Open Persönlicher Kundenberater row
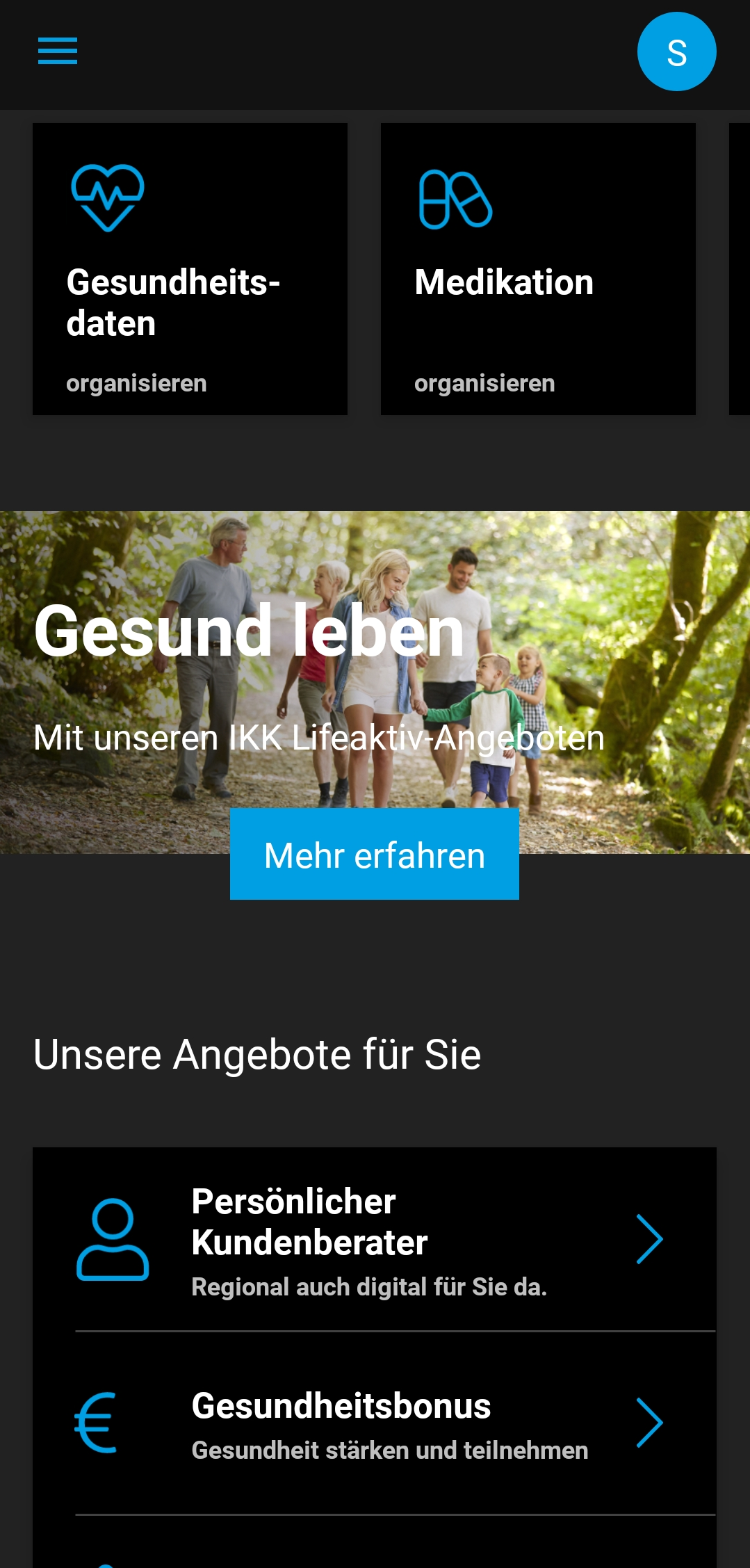The image size is (750, 1568). coord(375,1239)
